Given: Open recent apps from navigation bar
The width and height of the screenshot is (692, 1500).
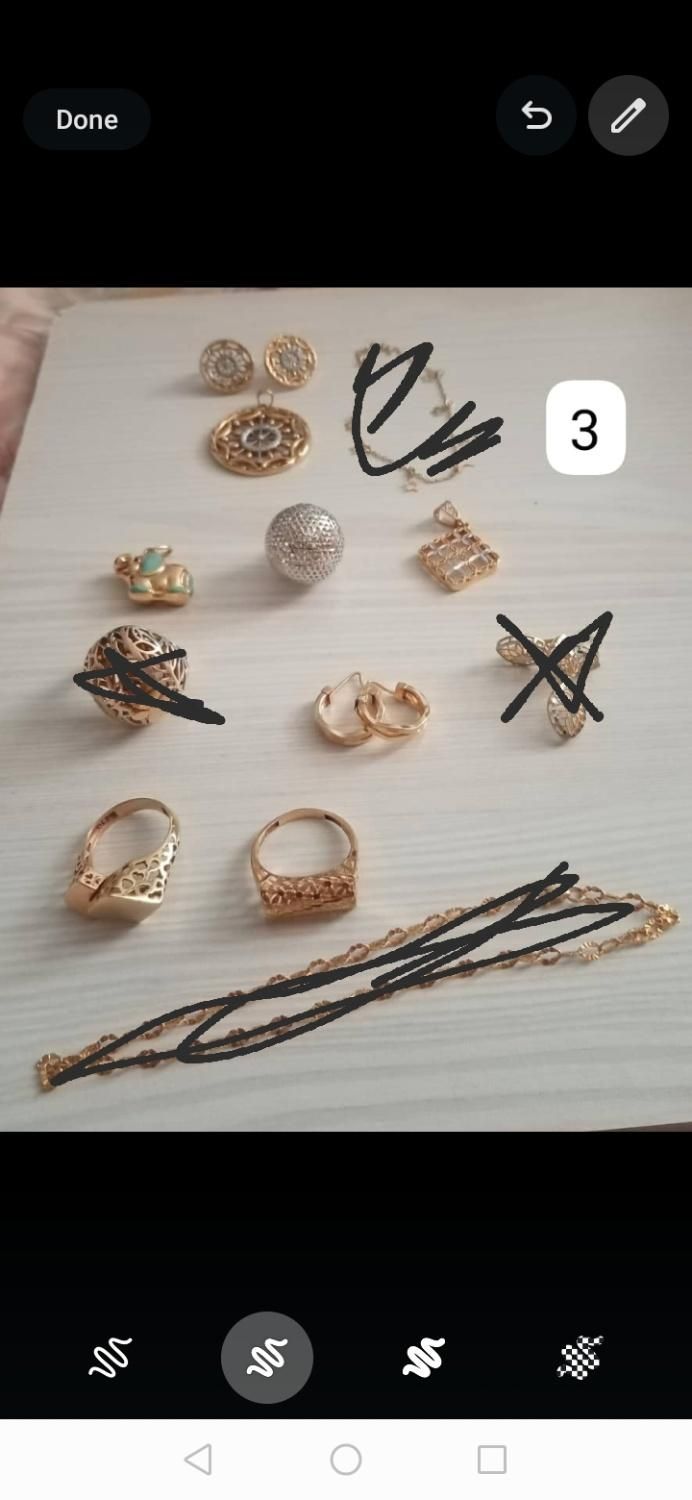Looking at the screenshot, I should (491, 1459).
